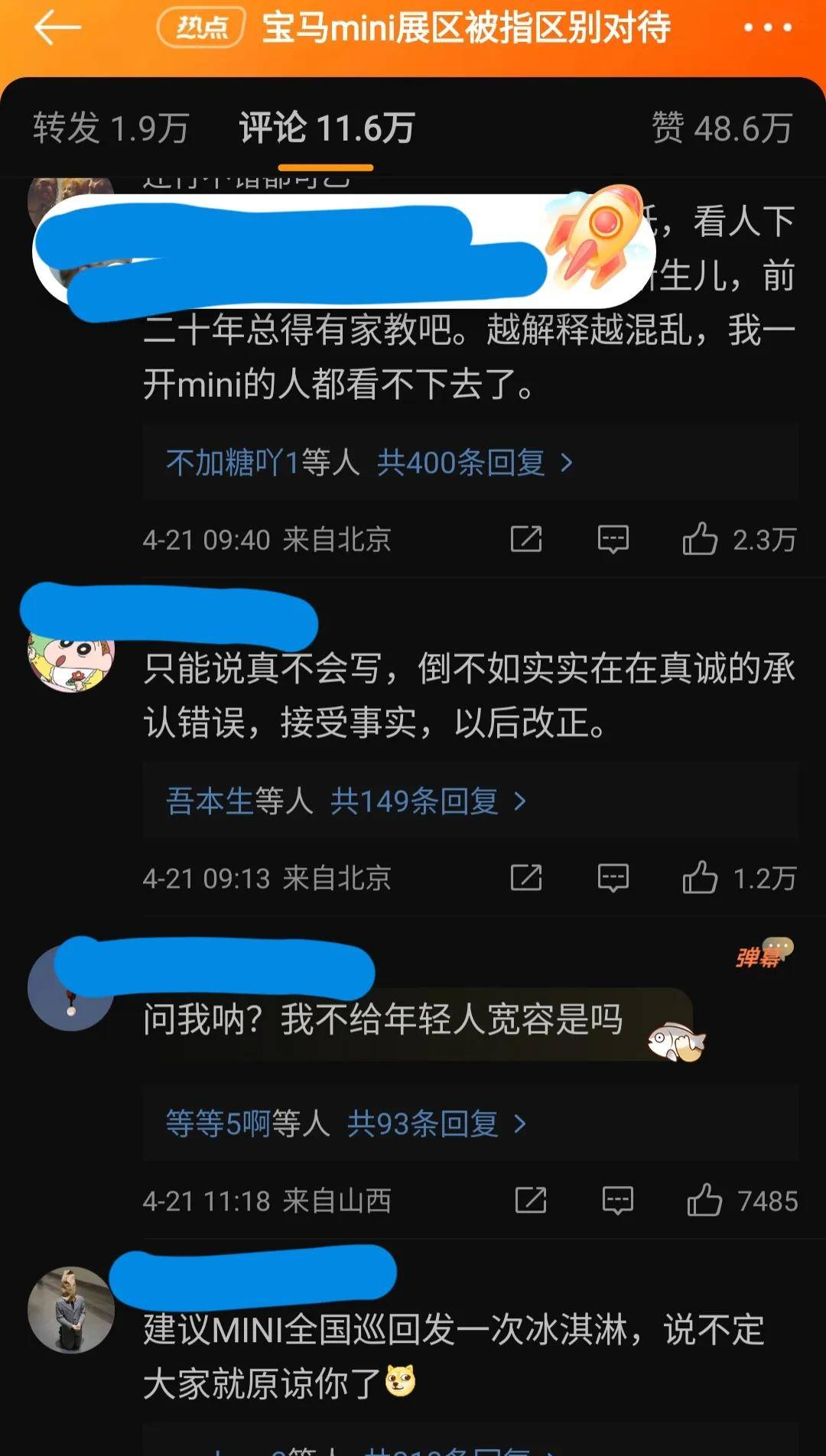Reply to the 4-21 11:18 comment
The width and height of the screenshot is (826, 1456).
(617, 1201)
